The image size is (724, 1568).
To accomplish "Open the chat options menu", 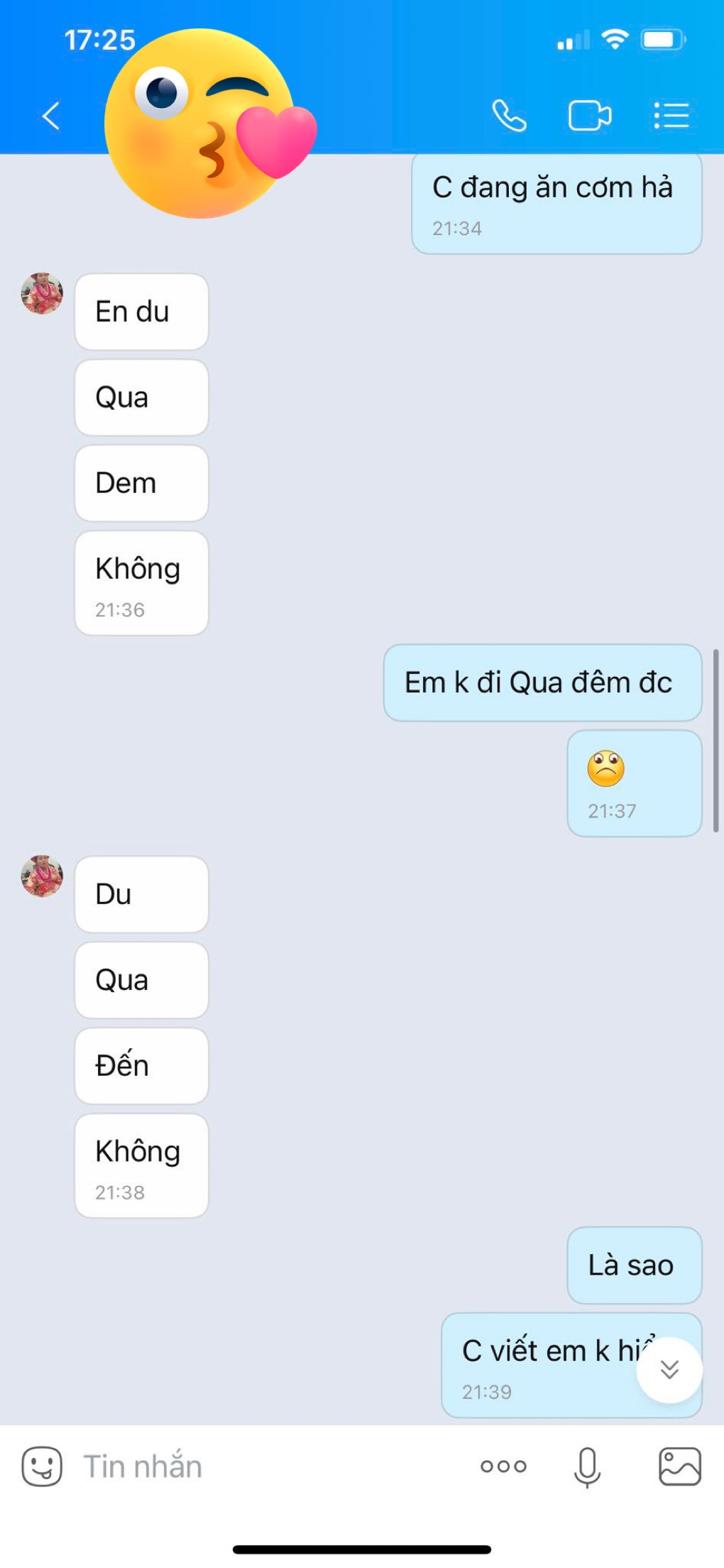I will click(671, 116).
